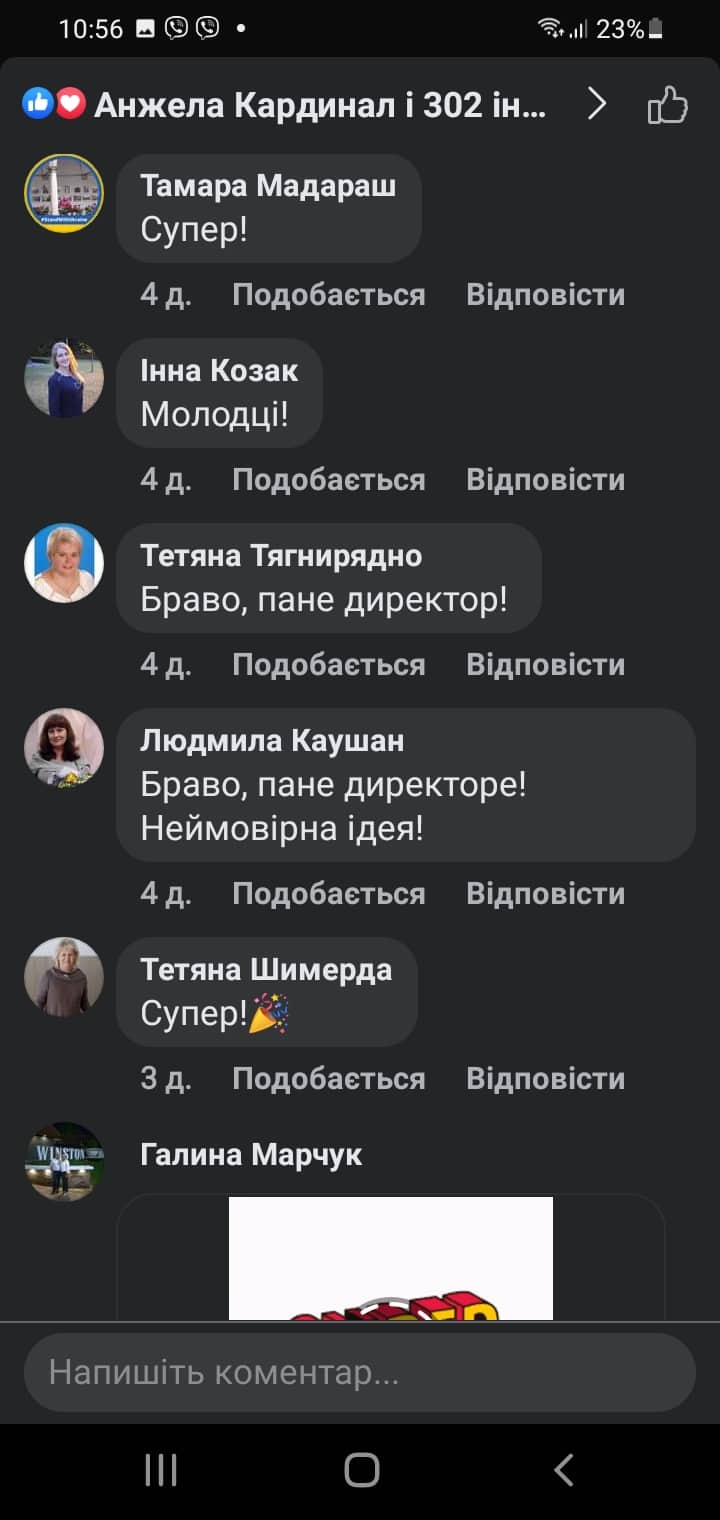720x1520 pixels.
Task: Reply to Тетяна Тягнирядно's comment
Action: (x=545, y=664)
